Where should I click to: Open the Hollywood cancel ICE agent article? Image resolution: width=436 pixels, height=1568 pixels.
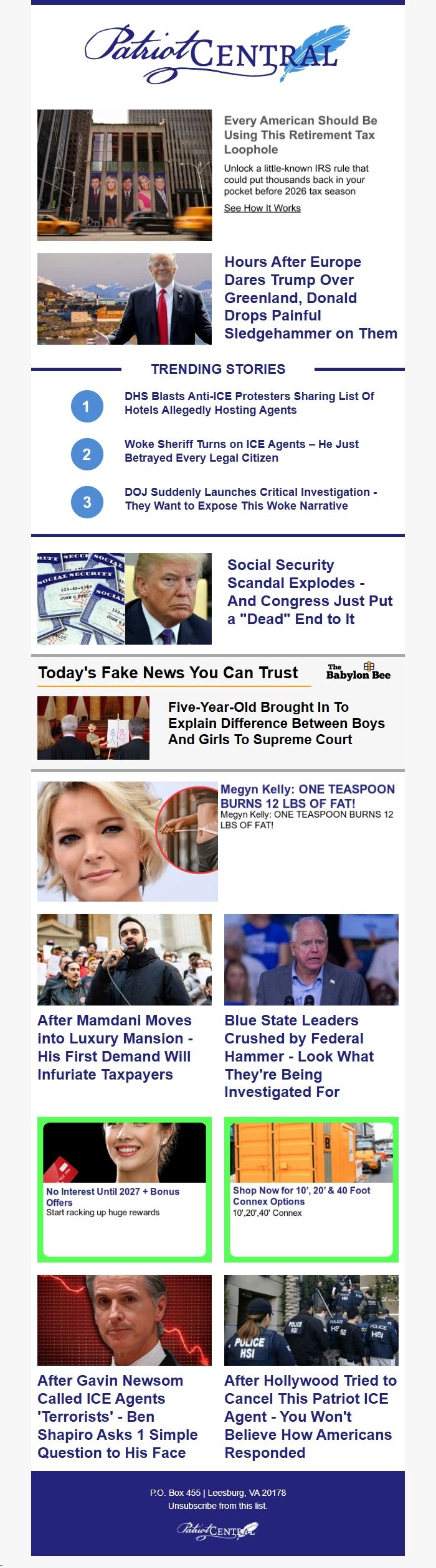[310, 1416]
